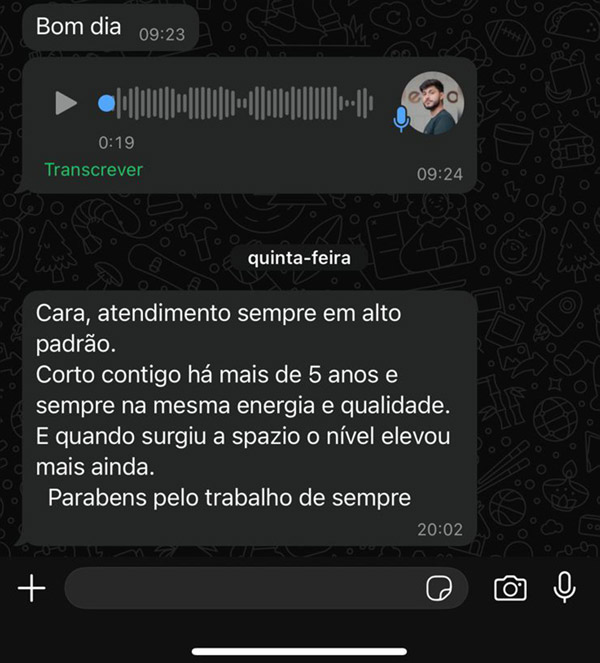600x663 pixels.
Task: Open the camera to send a photo
Action: coord(510,589)
